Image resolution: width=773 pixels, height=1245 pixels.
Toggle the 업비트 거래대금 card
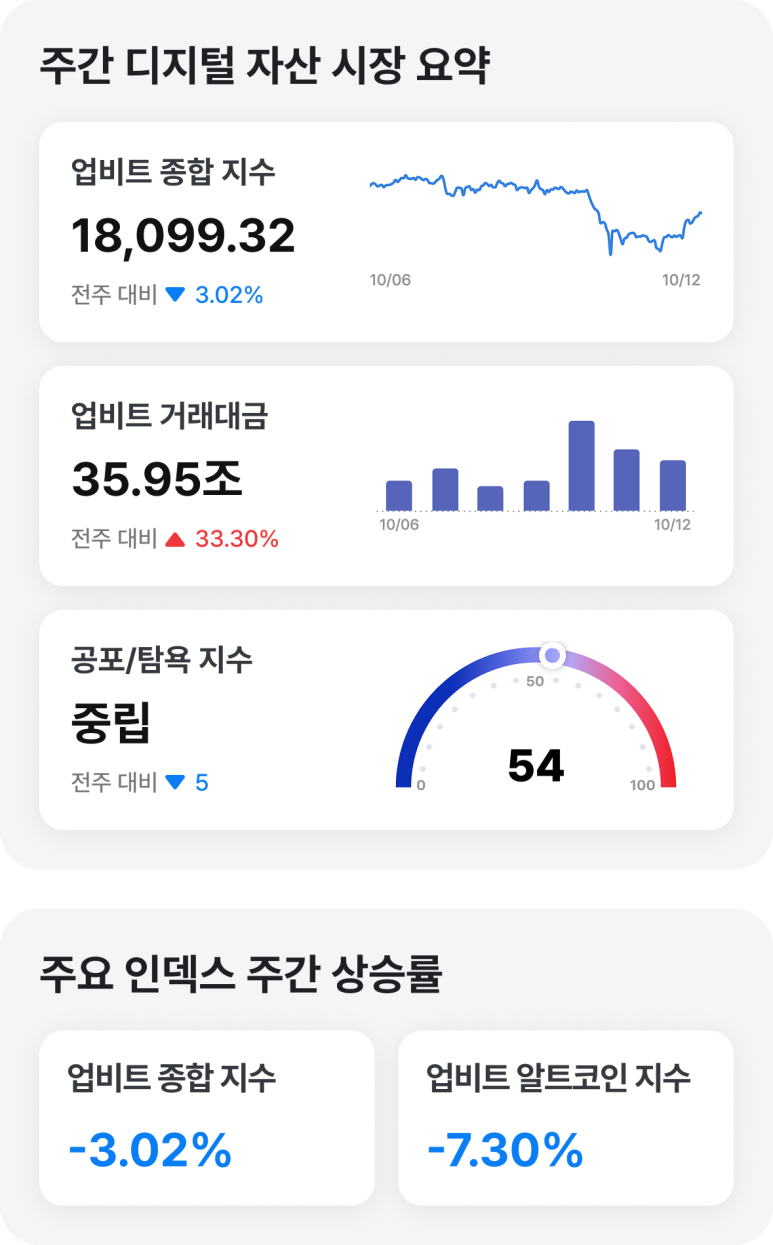tap(386, 473)
